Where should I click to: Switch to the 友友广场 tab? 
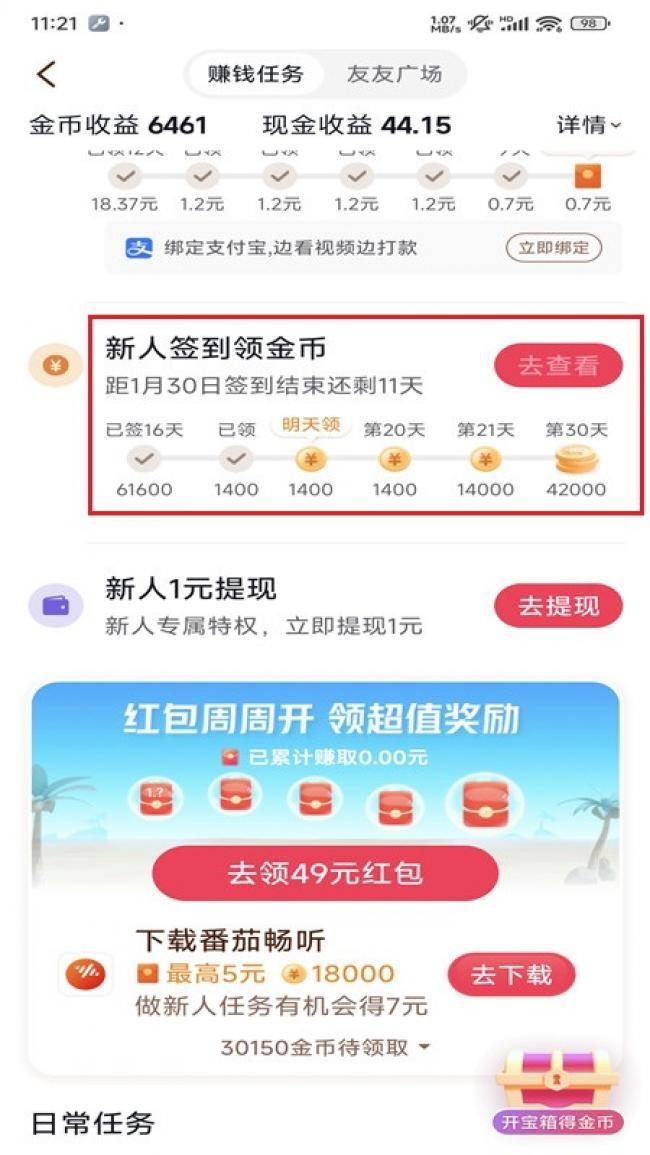(x=393, y=74)
